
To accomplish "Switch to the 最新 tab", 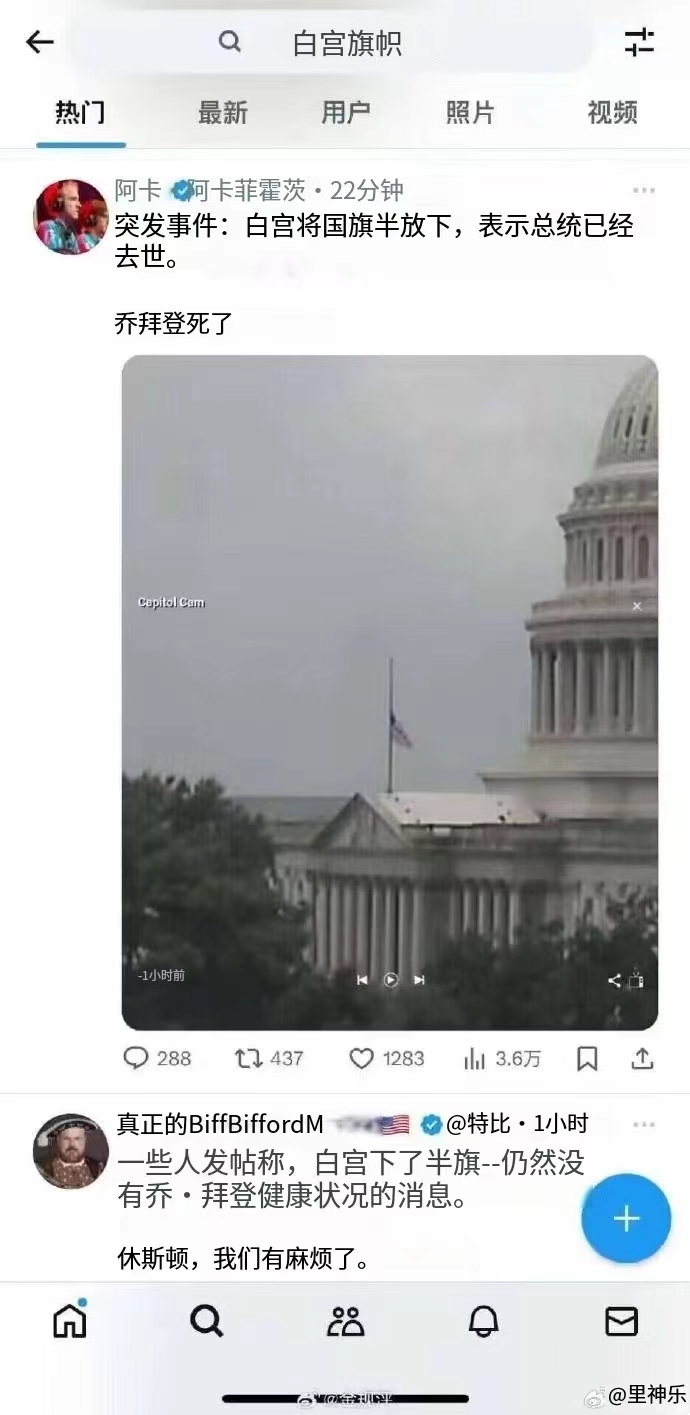I will coord(222,113).
